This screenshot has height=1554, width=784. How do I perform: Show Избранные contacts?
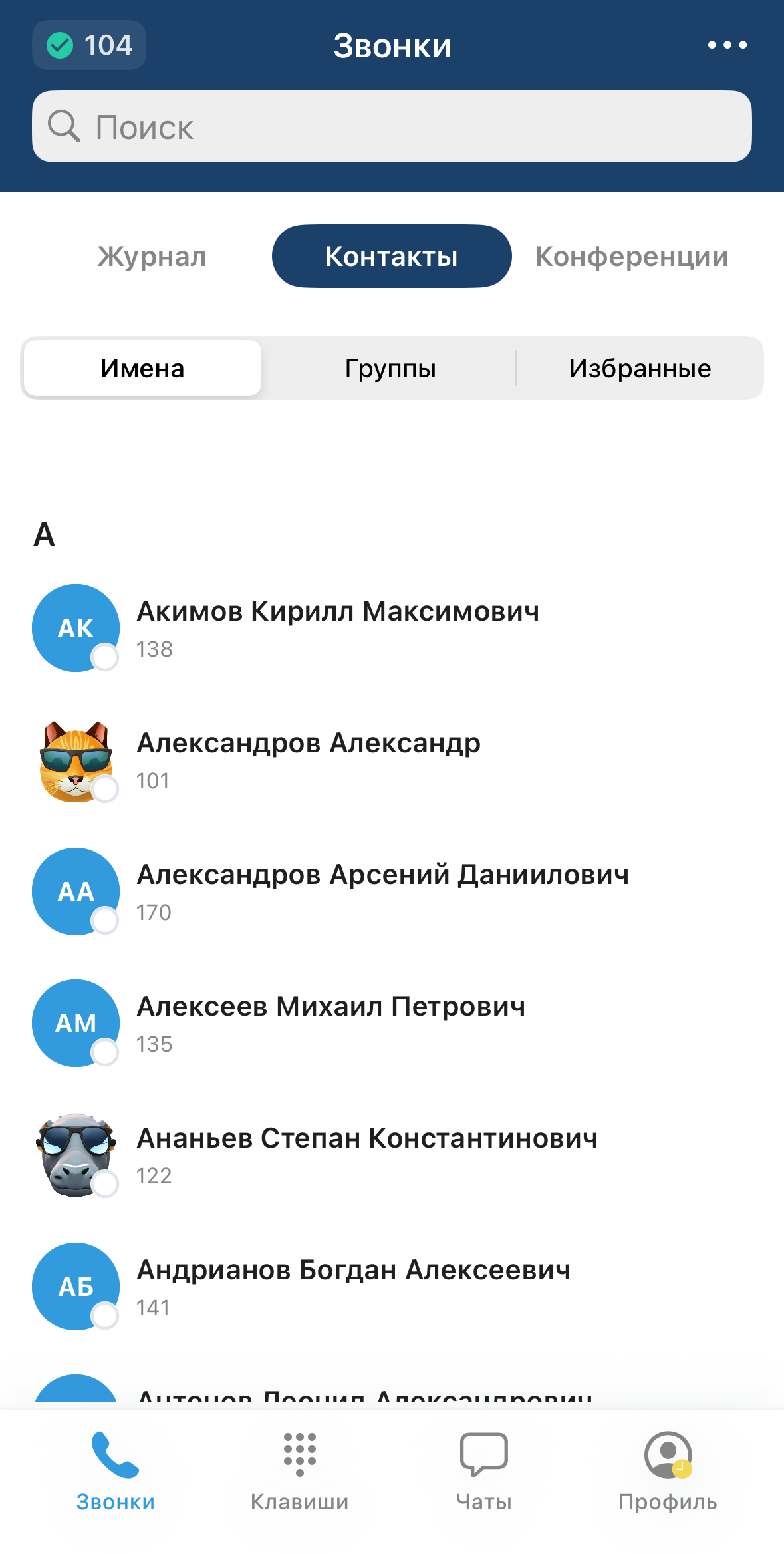click(640, 368)
